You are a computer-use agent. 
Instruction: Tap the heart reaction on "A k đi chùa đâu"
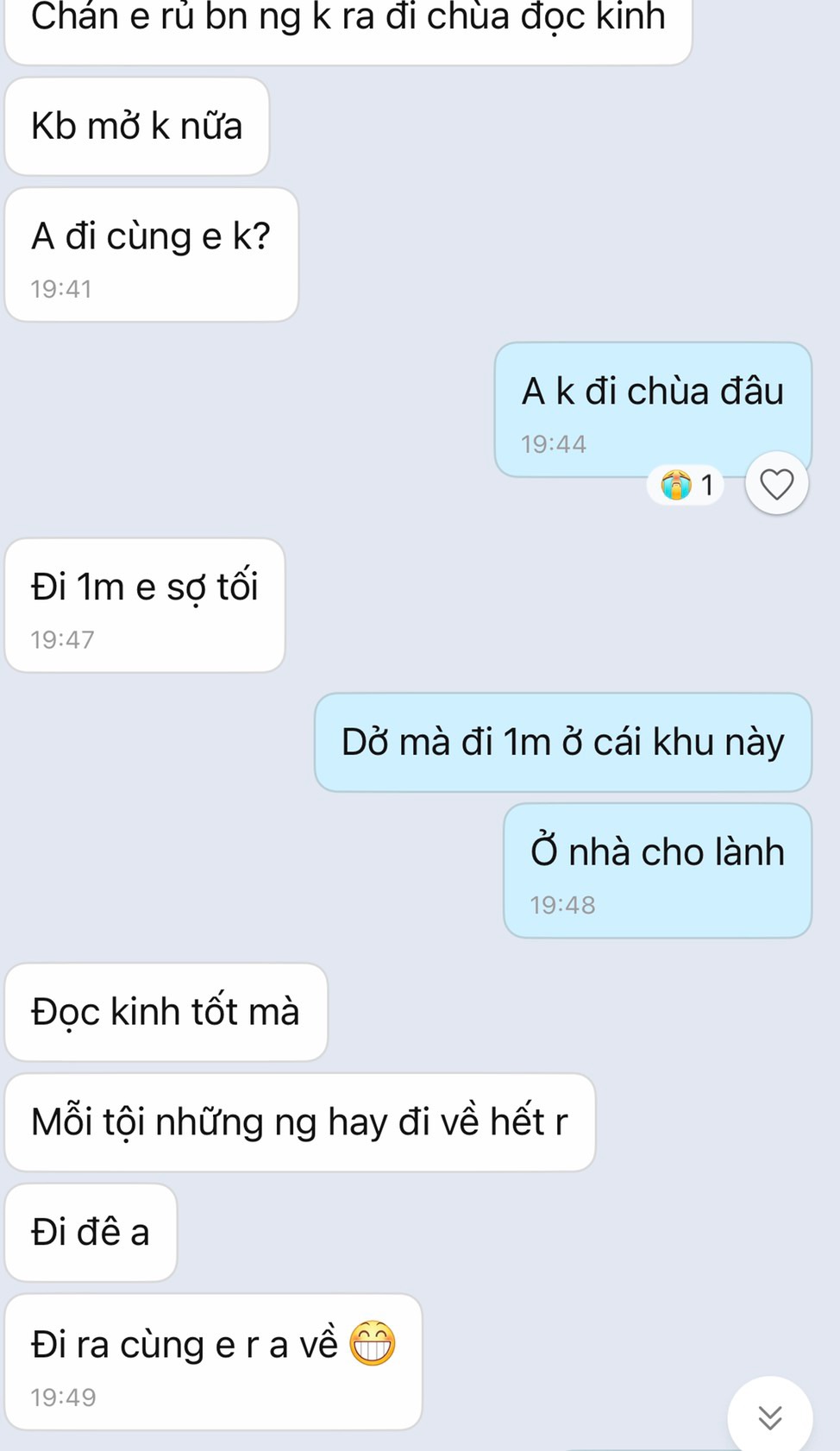(776, 484)
